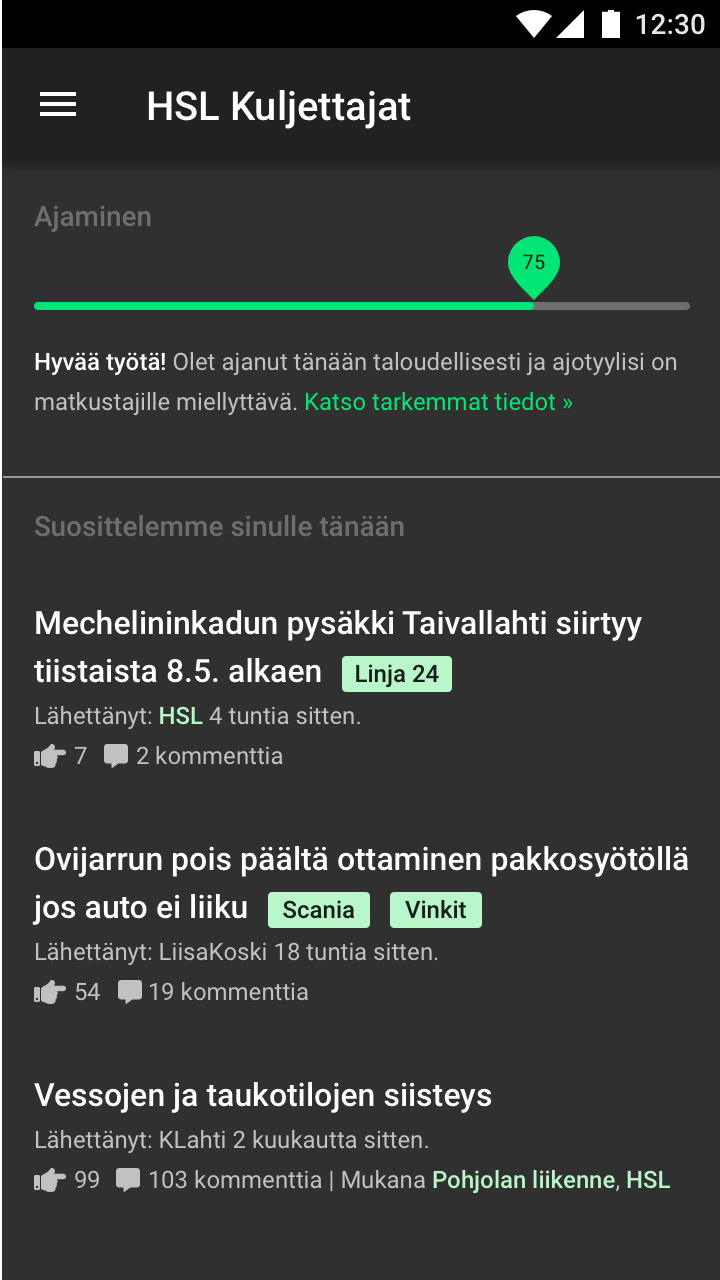Like the Mechelininkadun pysäkki post
The width and height of the screenshot is (720, 1280).
(x=50, y=756)
